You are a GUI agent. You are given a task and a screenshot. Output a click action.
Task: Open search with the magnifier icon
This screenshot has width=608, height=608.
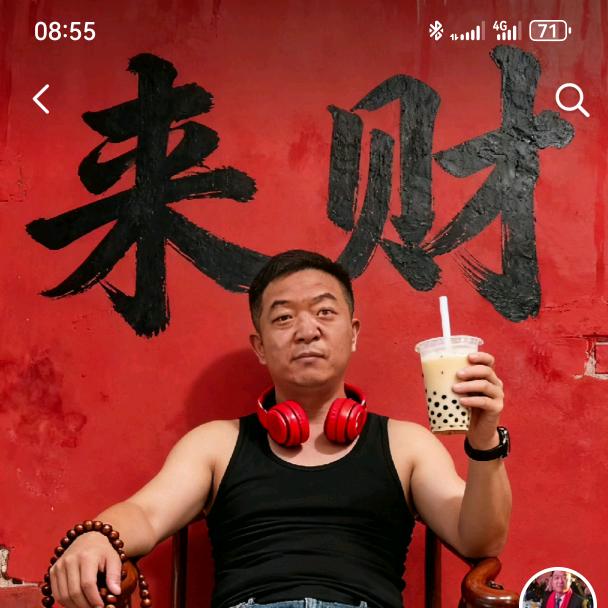(x=572, y=100)
